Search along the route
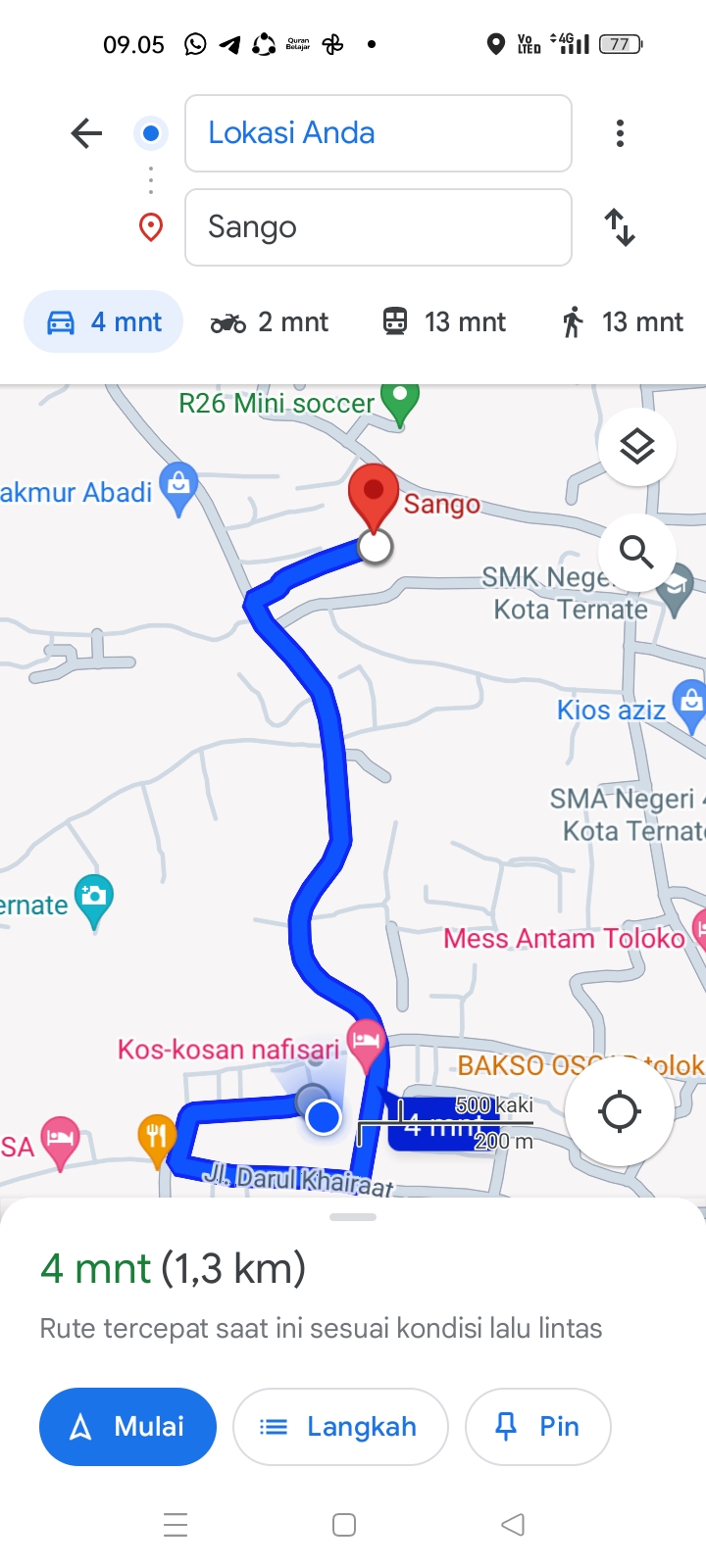 click(x=637, y=553)
